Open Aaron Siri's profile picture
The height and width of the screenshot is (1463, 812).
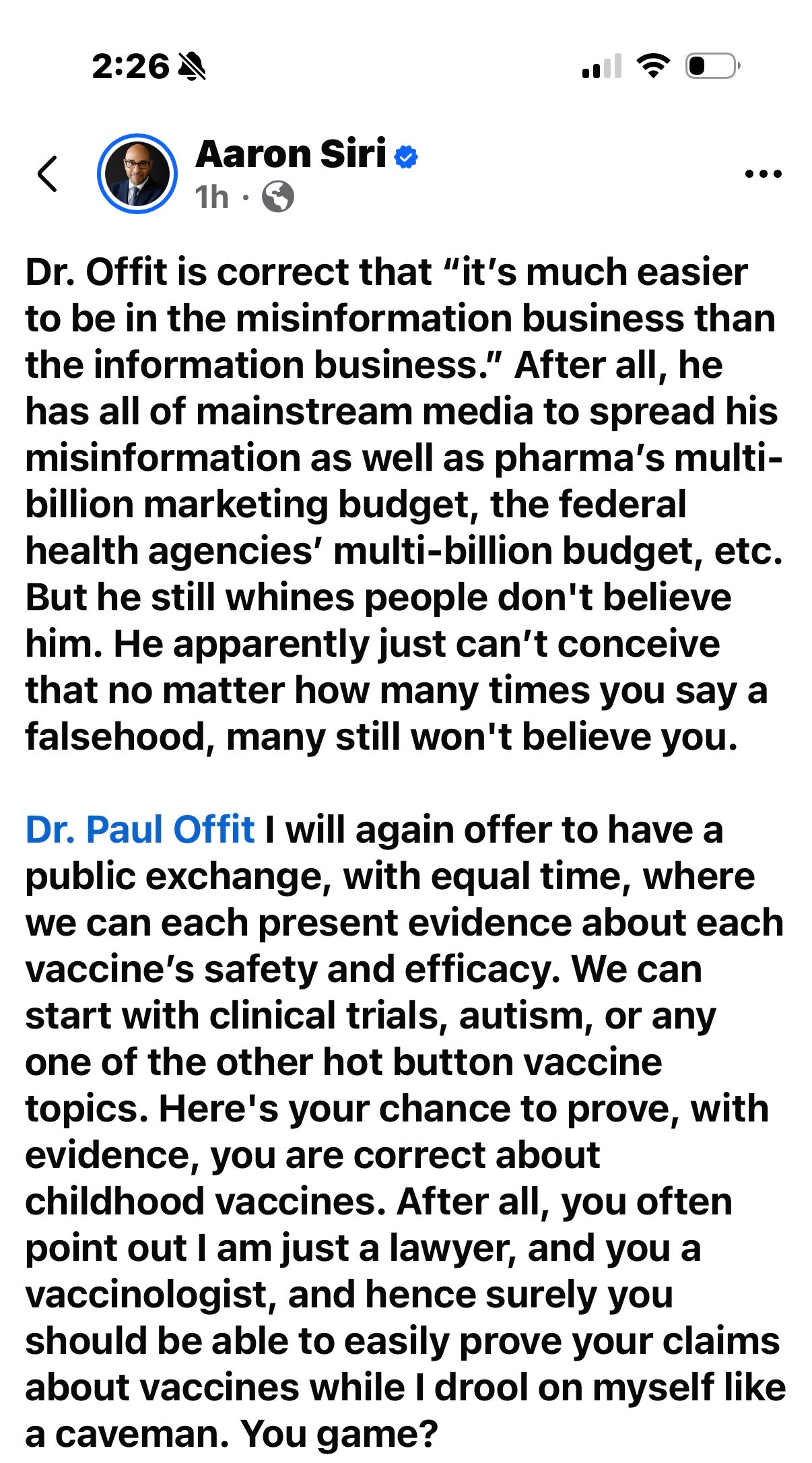[x=137, y=174]
